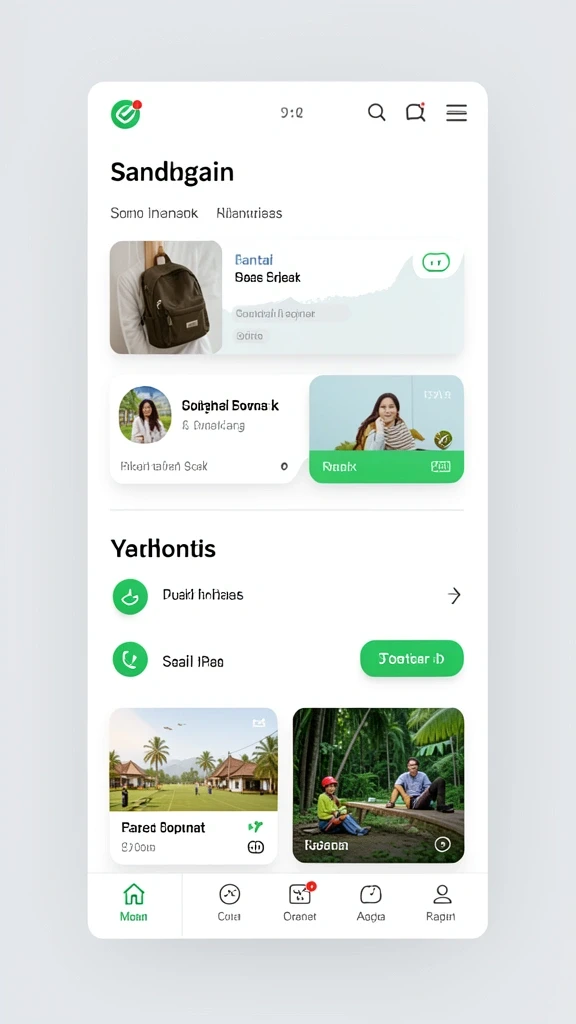Open the Seail IRae row

click(229, 660)
